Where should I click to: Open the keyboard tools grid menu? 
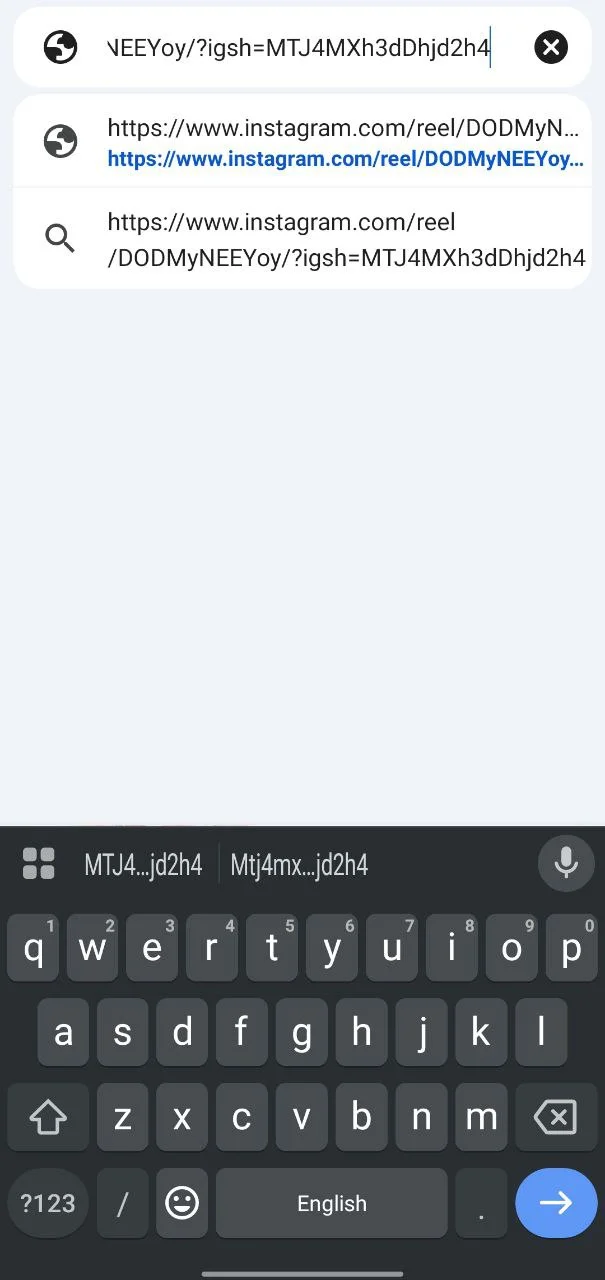(x=39, y=864)
